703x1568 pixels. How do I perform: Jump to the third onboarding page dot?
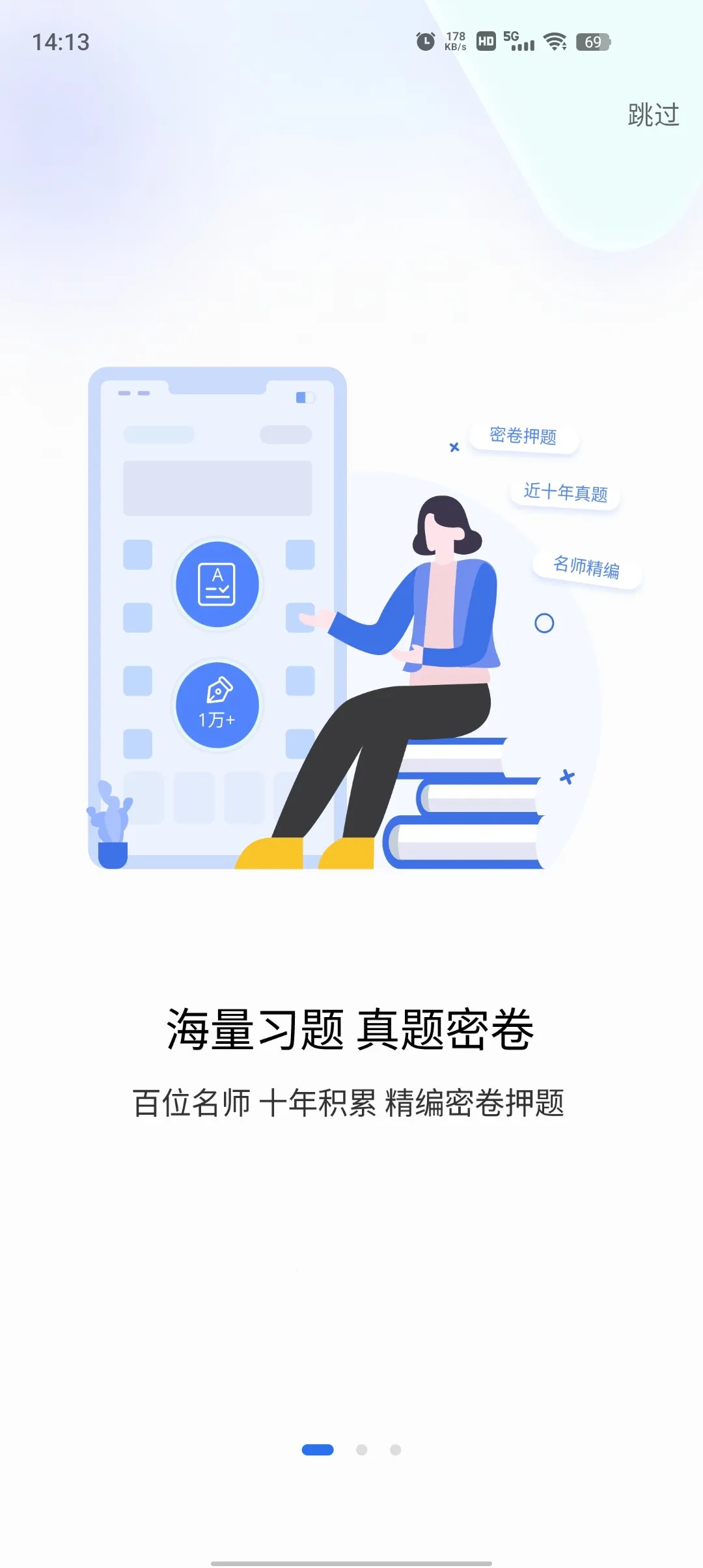coord(395,1449)
